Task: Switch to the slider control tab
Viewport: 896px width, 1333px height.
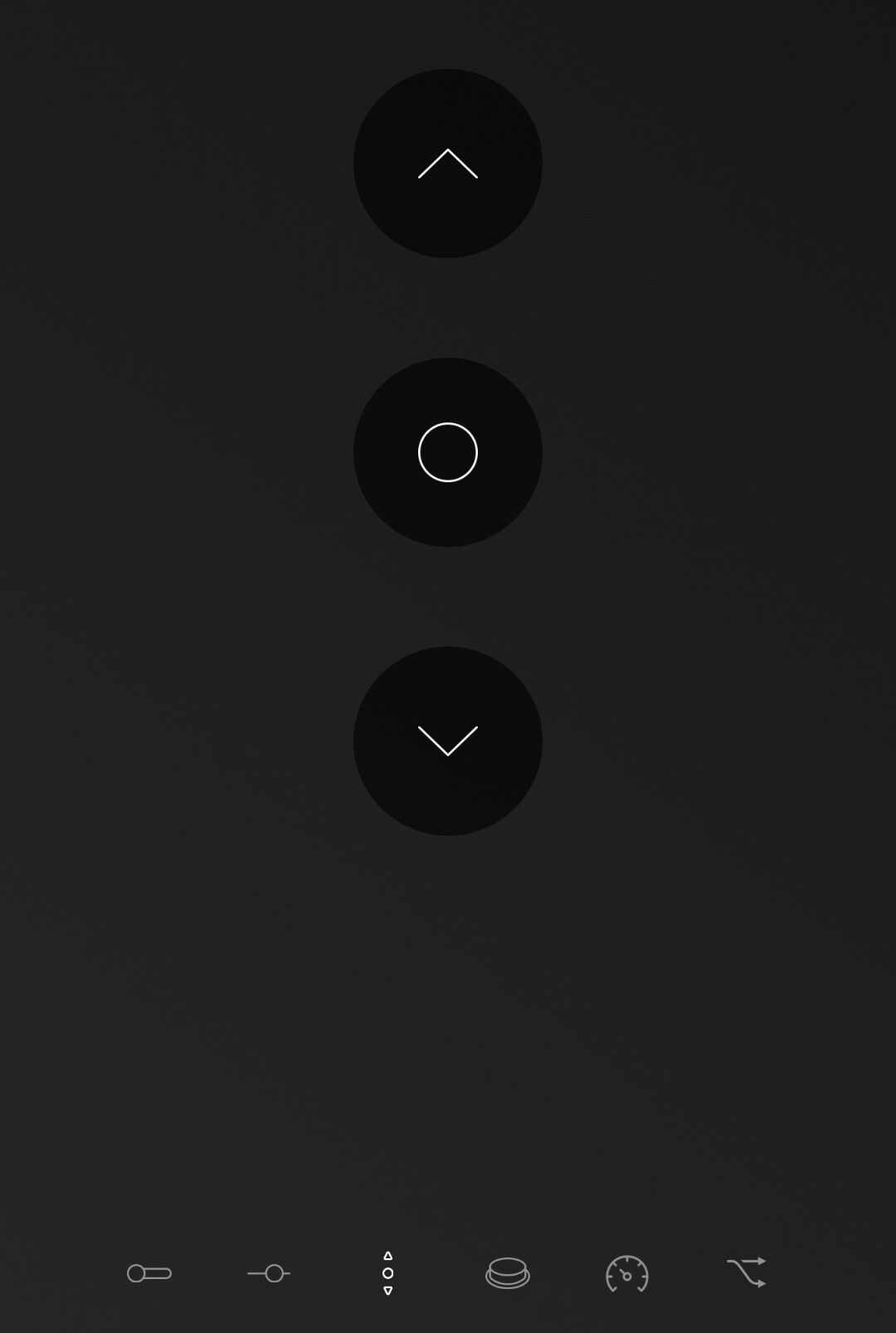Action: tap(269, 1273)
